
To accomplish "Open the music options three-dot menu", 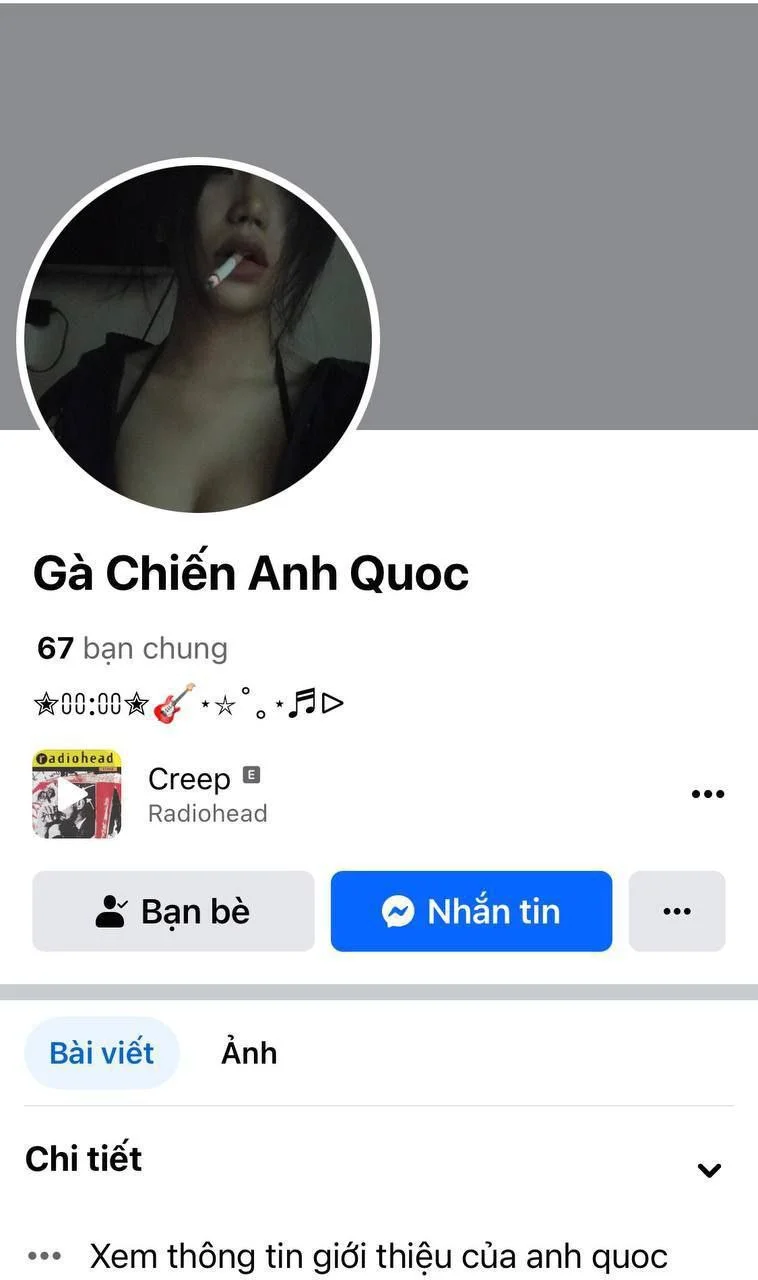I will (707, 794).
